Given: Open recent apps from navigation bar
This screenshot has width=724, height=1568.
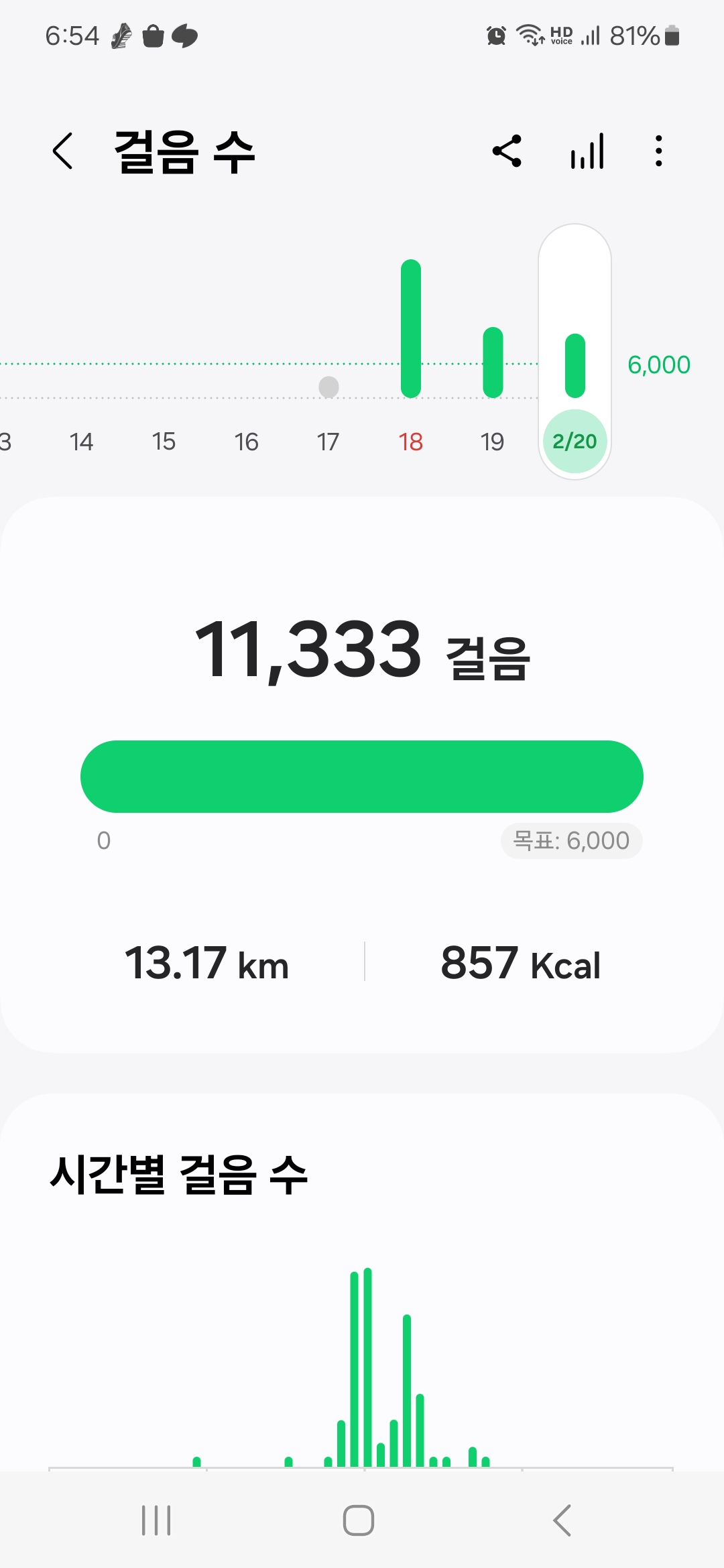Looking at the screenshot, I should point(156,1520).
